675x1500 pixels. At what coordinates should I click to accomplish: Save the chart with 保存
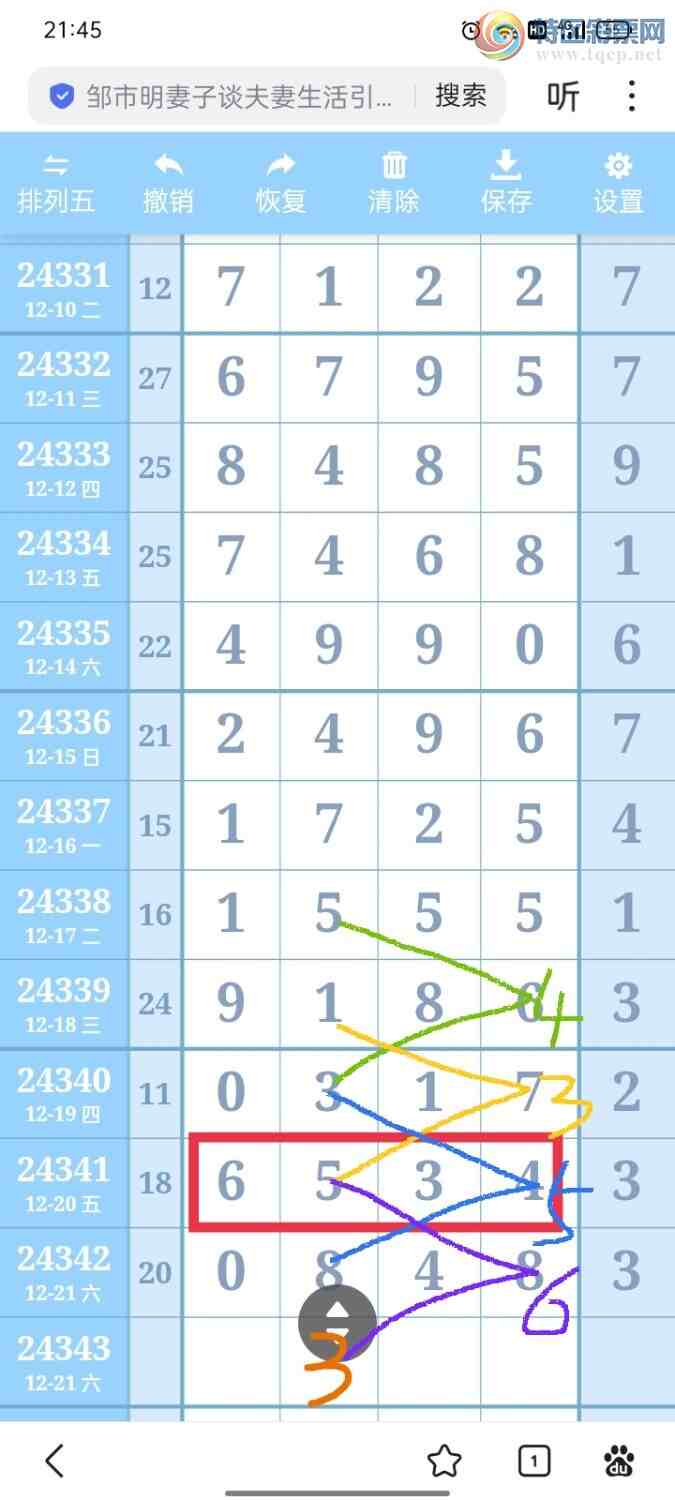tap(506, 184)
